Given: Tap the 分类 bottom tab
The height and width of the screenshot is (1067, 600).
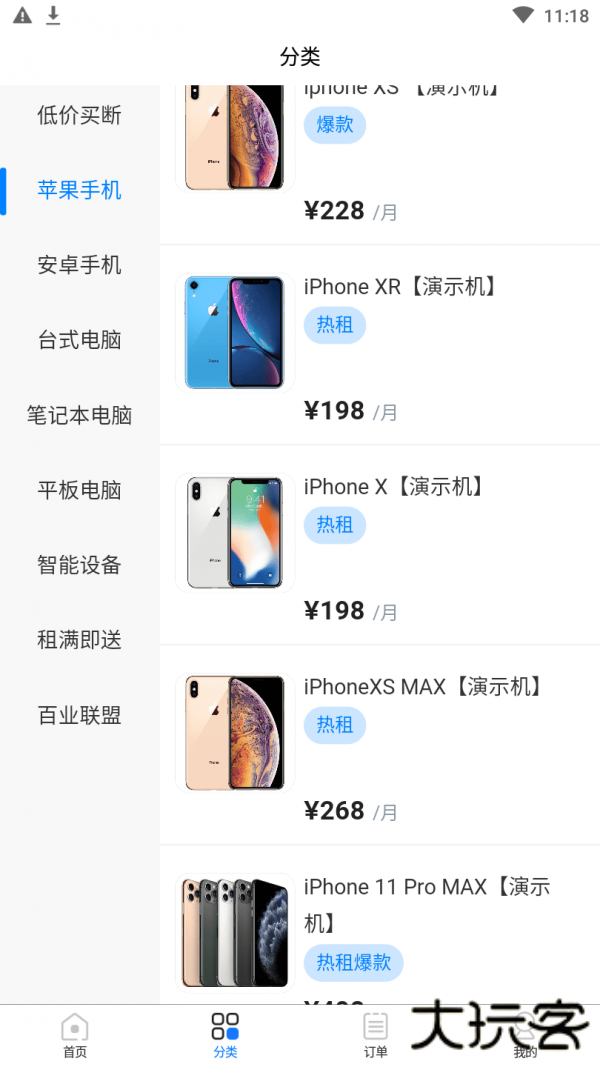Looking at the screenshot, I should click(x=225, y=1035).
